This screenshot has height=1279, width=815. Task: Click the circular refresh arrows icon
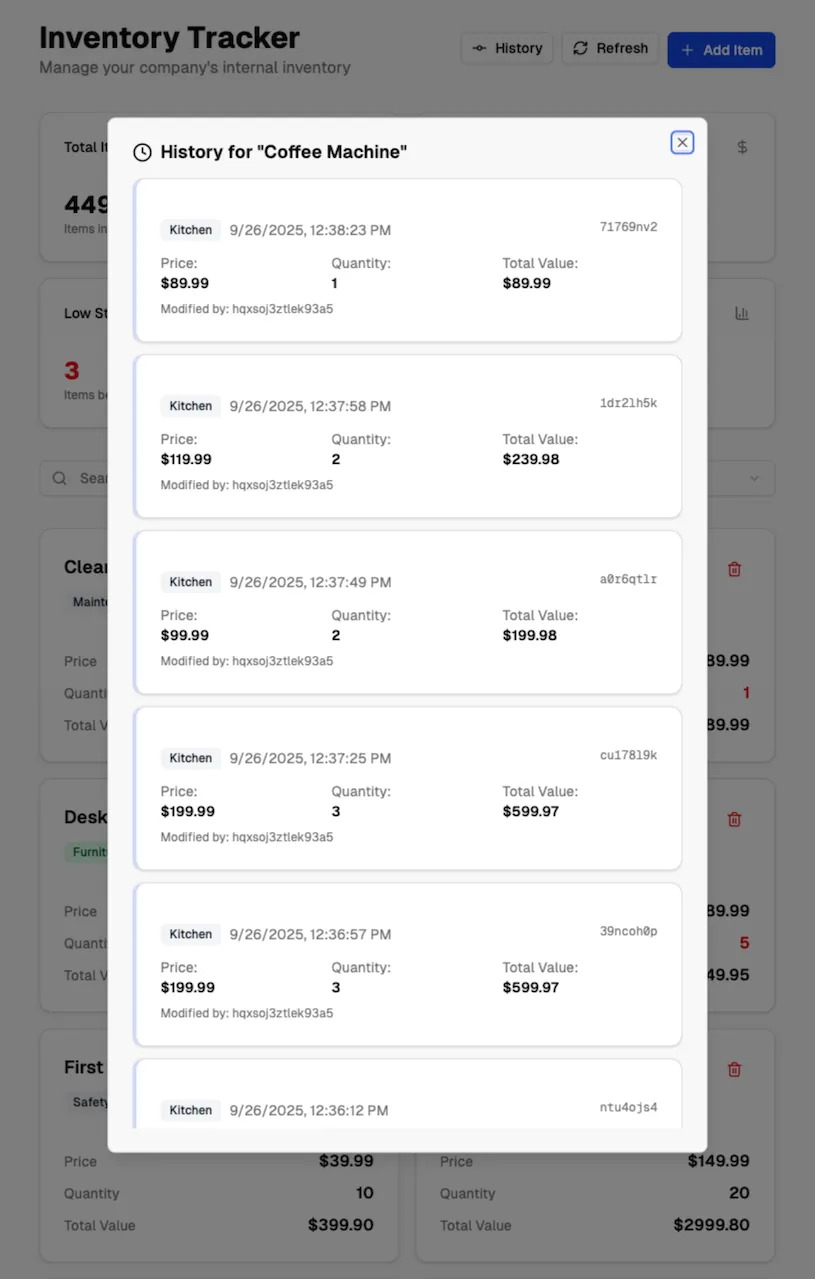[x=580, y=47]
